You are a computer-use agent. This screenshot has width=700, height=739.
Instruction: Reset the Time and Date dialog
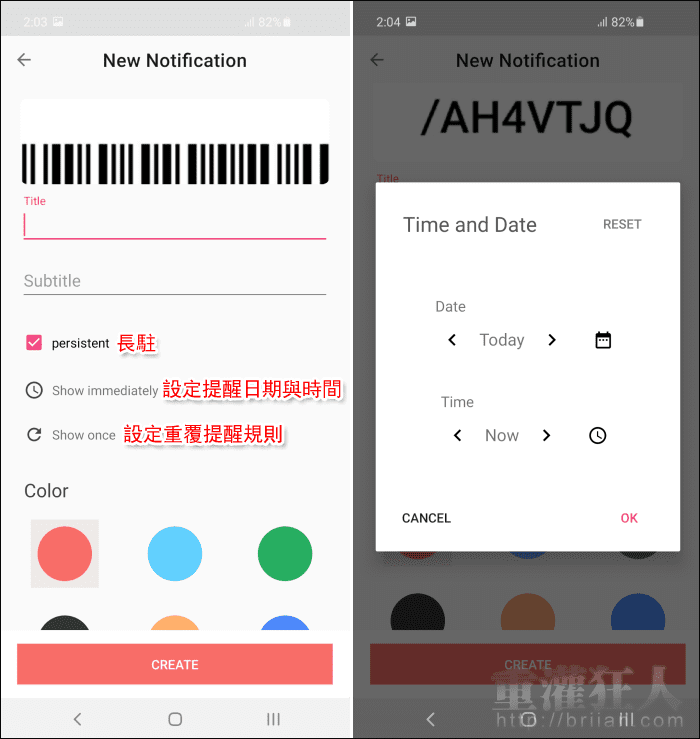(622, 224)
